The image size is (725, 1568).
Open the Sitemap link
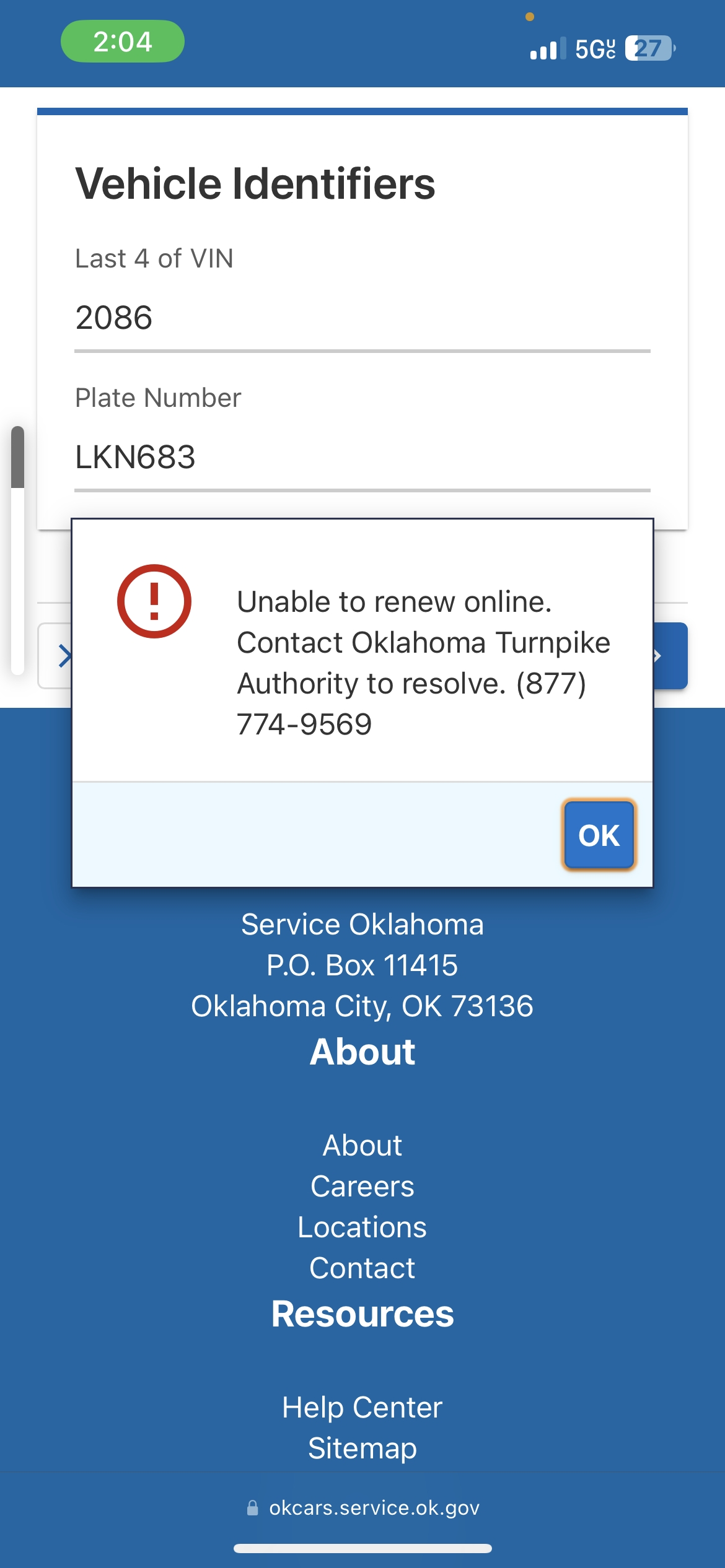click(362, 1448)
